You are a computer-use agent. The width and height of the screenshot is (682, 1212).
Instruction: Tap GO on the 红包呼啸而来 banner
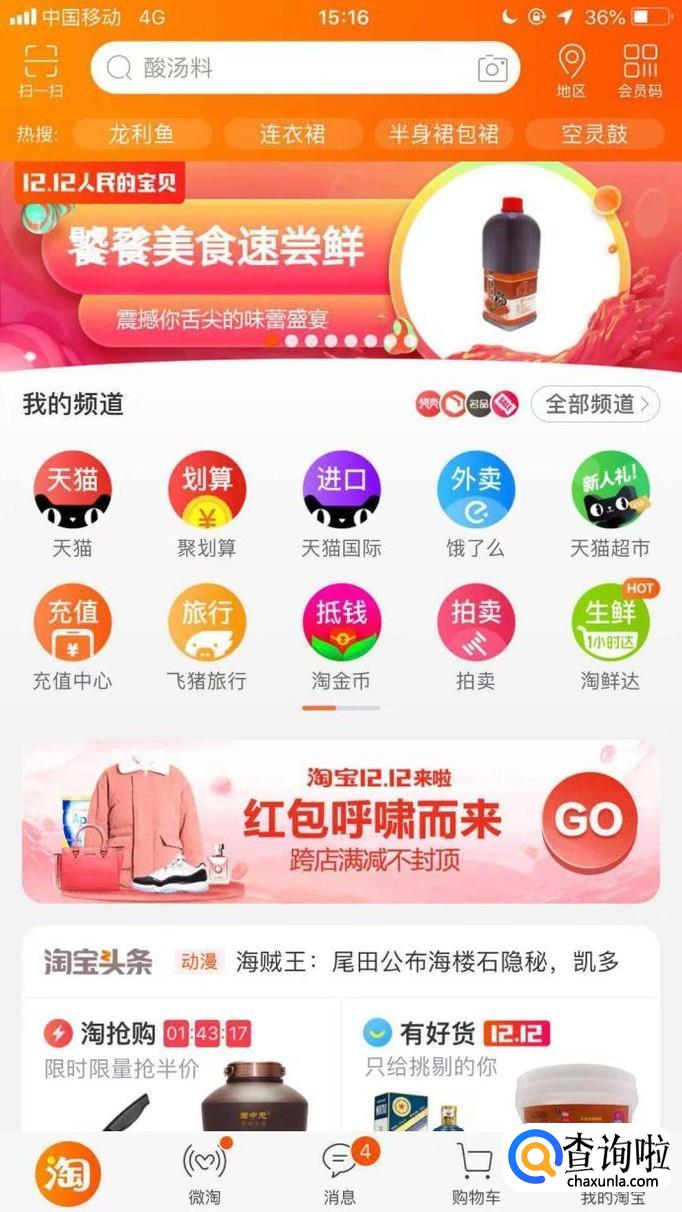(589, 821)
